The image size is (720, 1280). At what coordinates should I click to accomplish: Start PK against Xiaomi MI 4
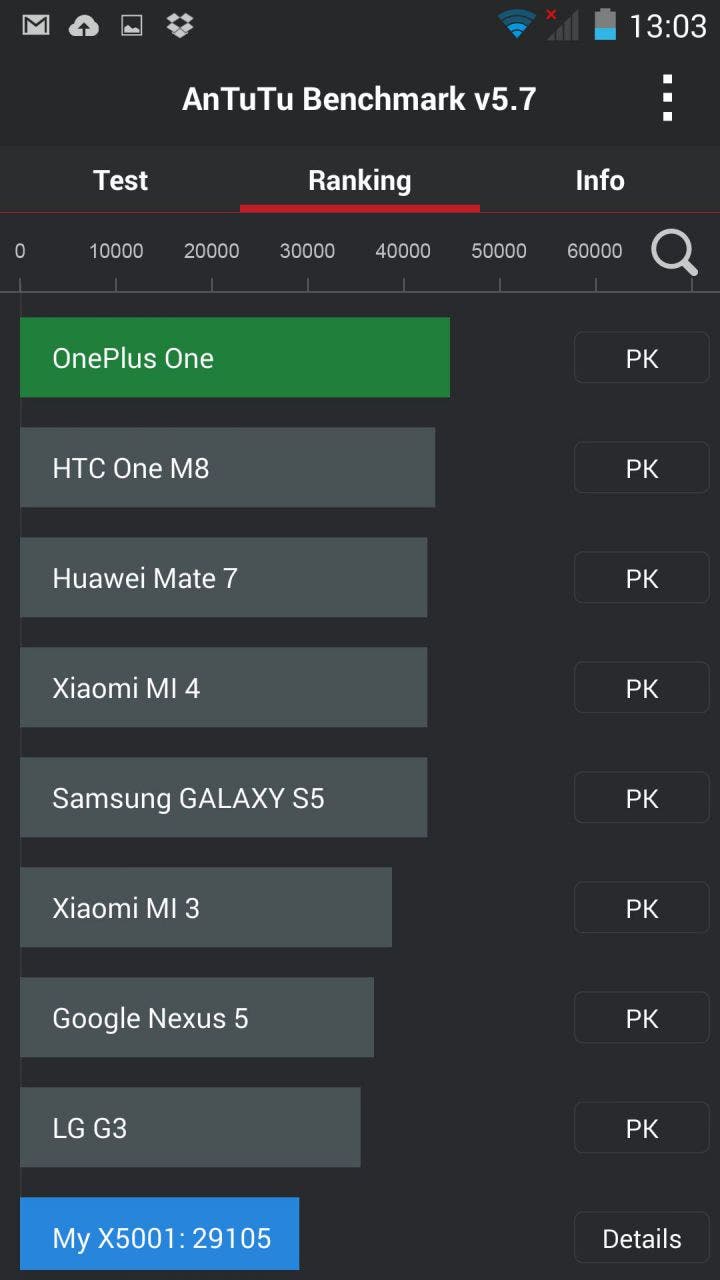coord(641,688)
